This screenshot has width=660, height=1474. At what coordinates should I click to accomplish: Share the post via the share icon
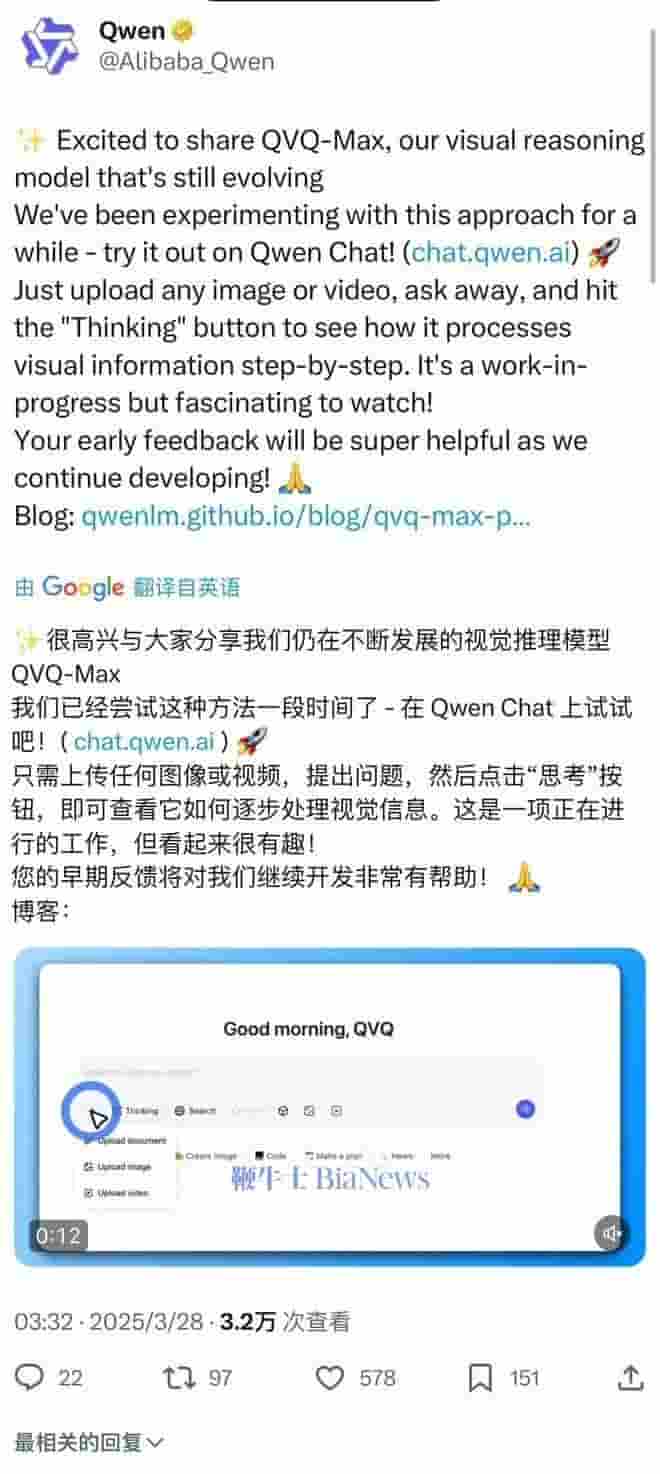pos(630,1378)
